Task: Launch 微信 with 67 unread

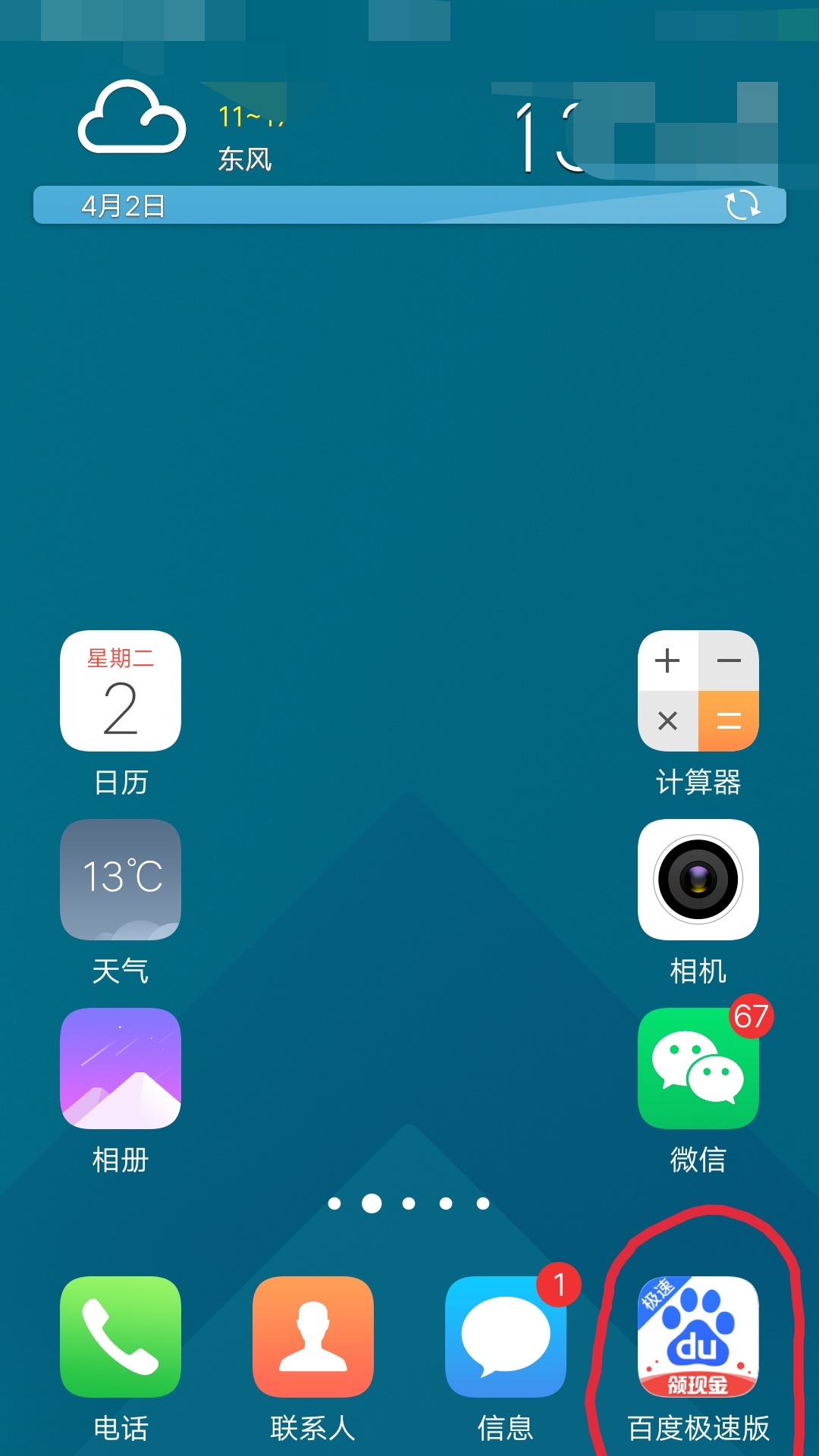Action: [698, 1068]
